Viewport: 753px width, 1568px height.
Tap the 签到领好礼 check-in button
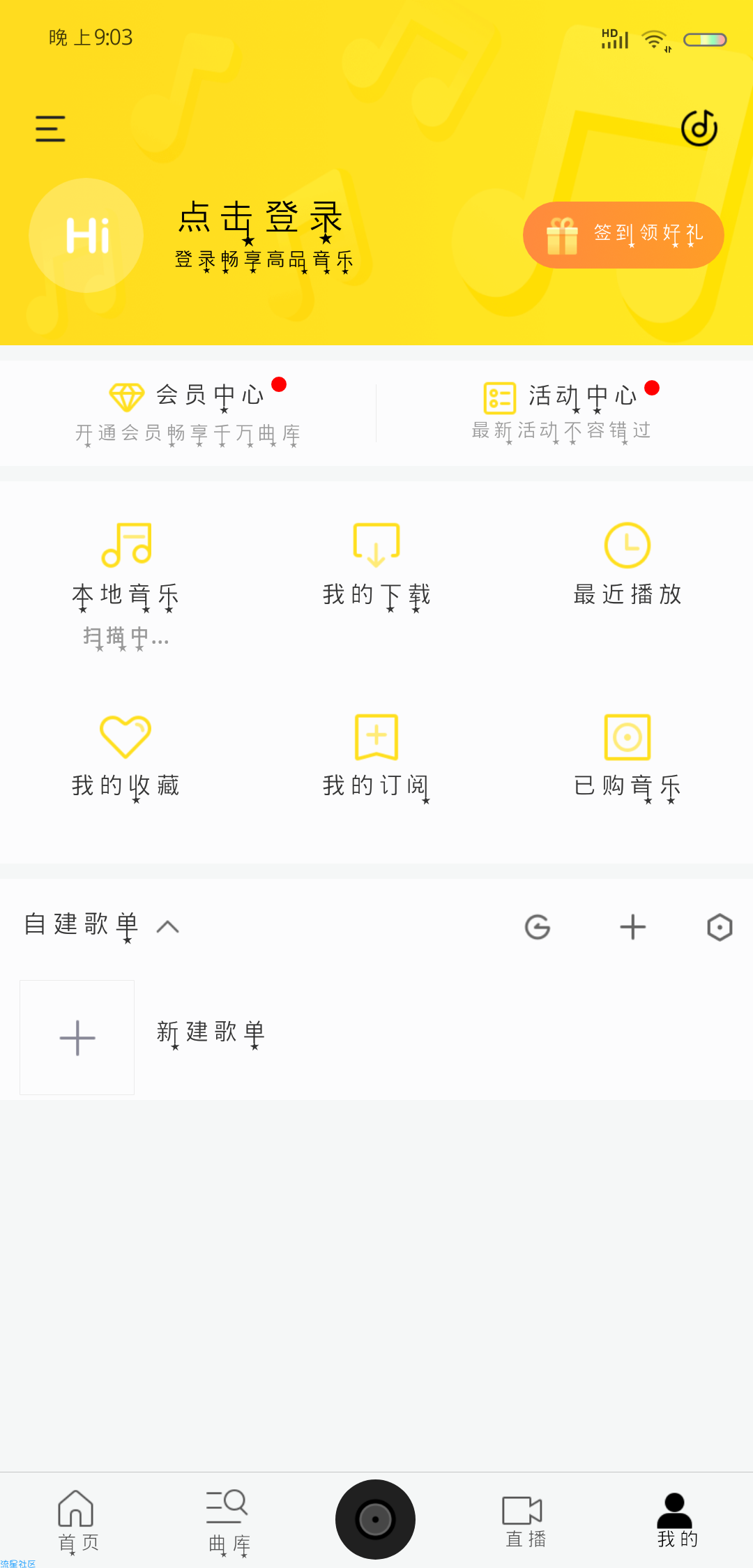click(x=623, y=235)
